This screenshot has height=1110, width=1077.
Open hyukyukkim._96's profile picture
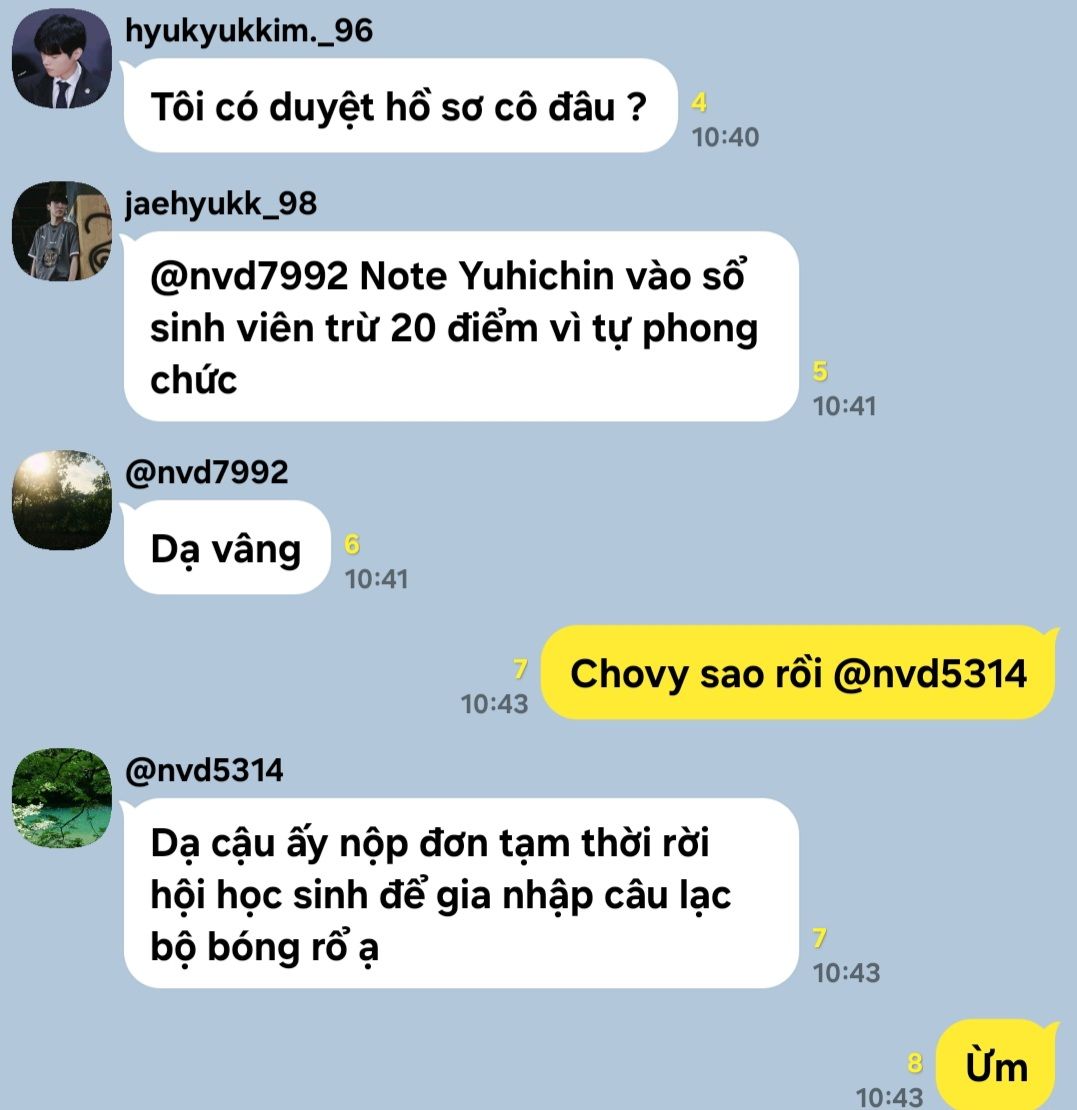point(60,58)
